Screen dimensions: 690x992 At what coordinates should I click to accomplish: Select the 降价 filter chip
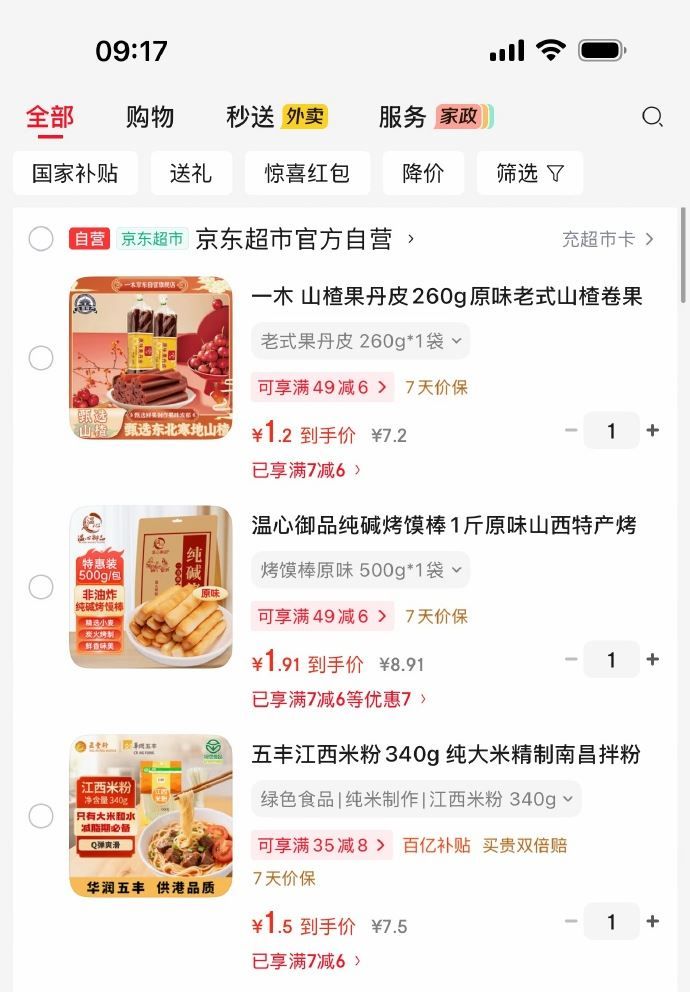click(x=423, y=173)
